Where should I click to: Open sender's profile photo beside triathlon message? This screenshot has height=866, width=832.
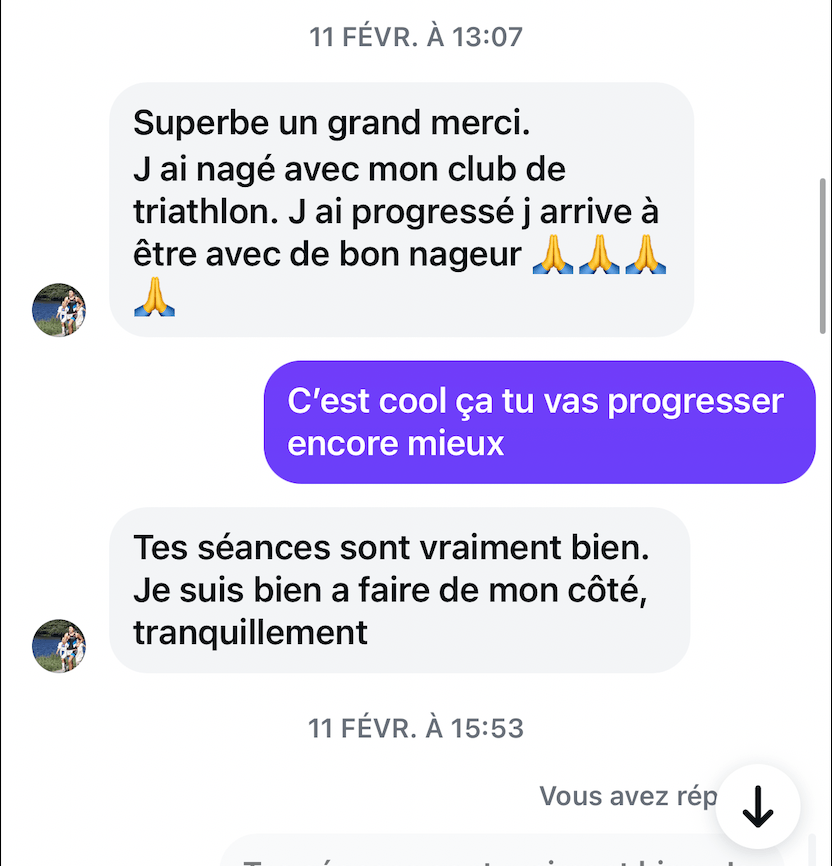pyautogui.click(x=60, y=309)
